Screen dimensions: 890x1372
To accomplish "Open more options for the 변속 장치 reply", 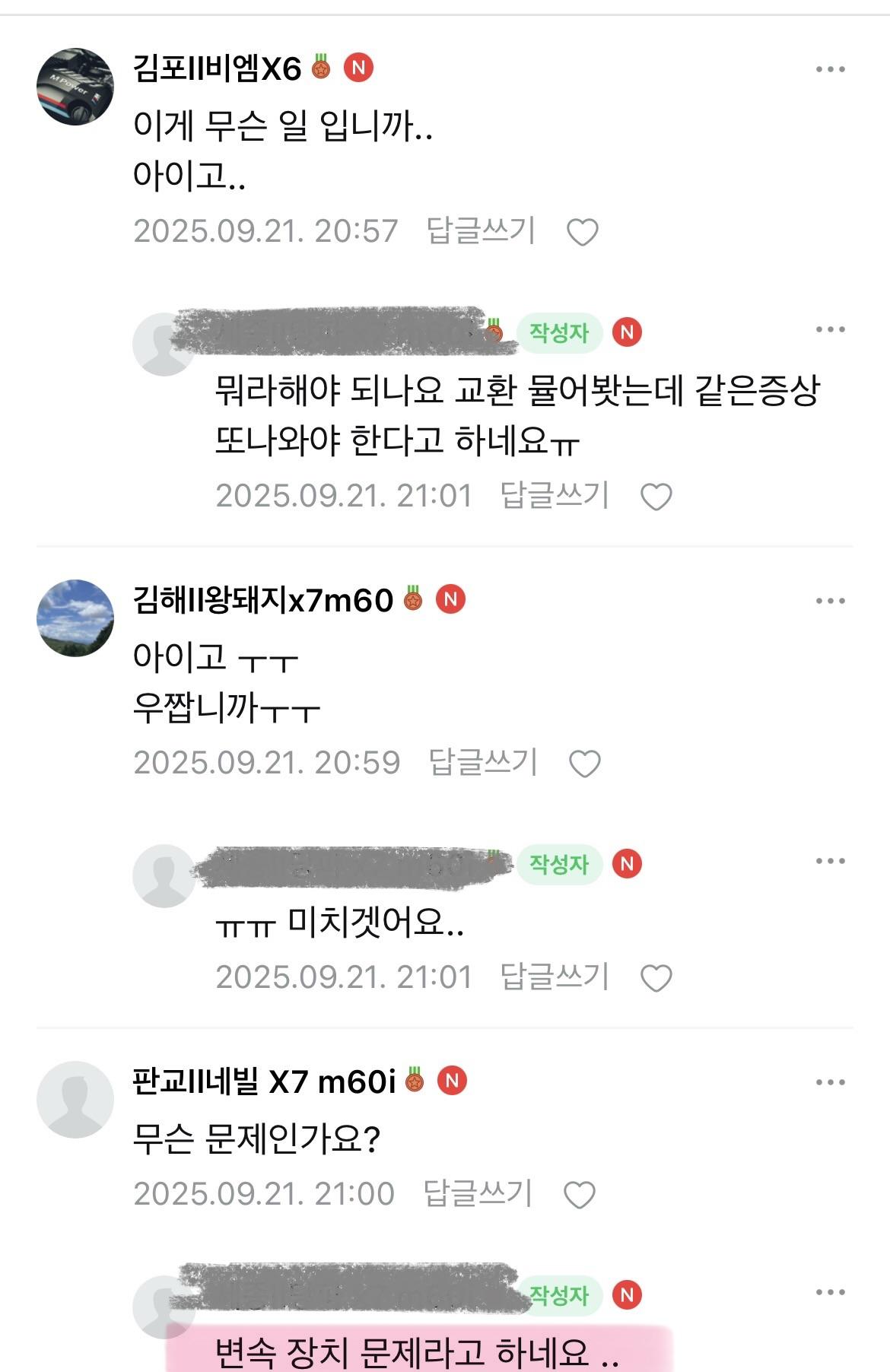I will [830, 1292].
